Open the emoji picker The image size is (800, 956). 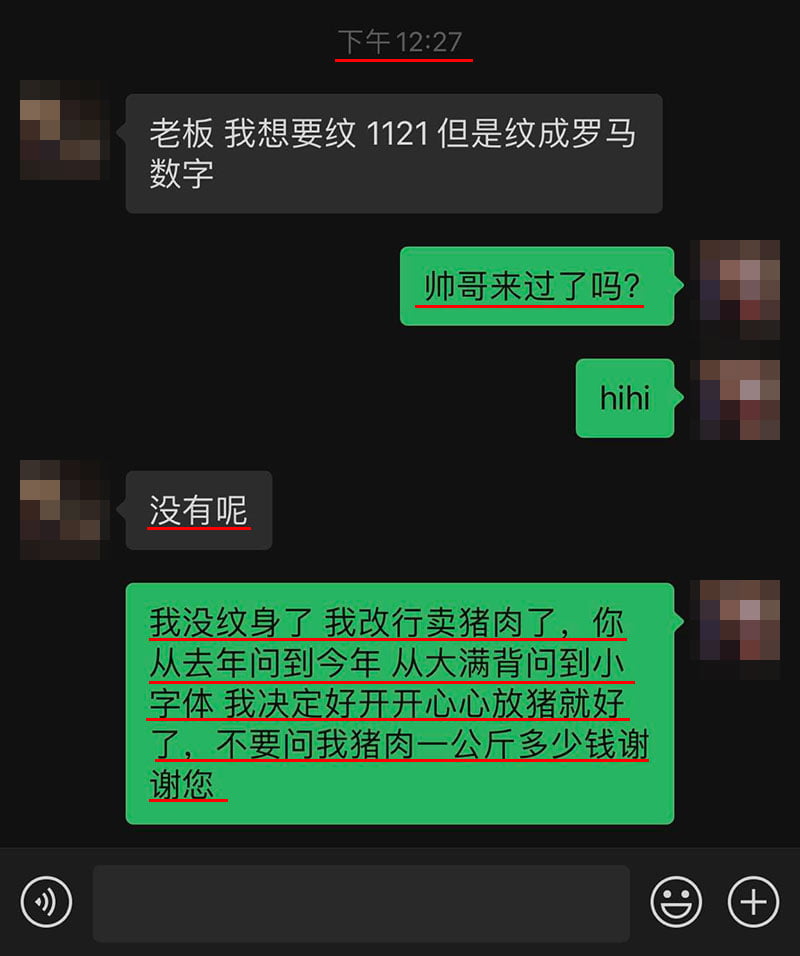pyautogui.click(x=676, y=903)
